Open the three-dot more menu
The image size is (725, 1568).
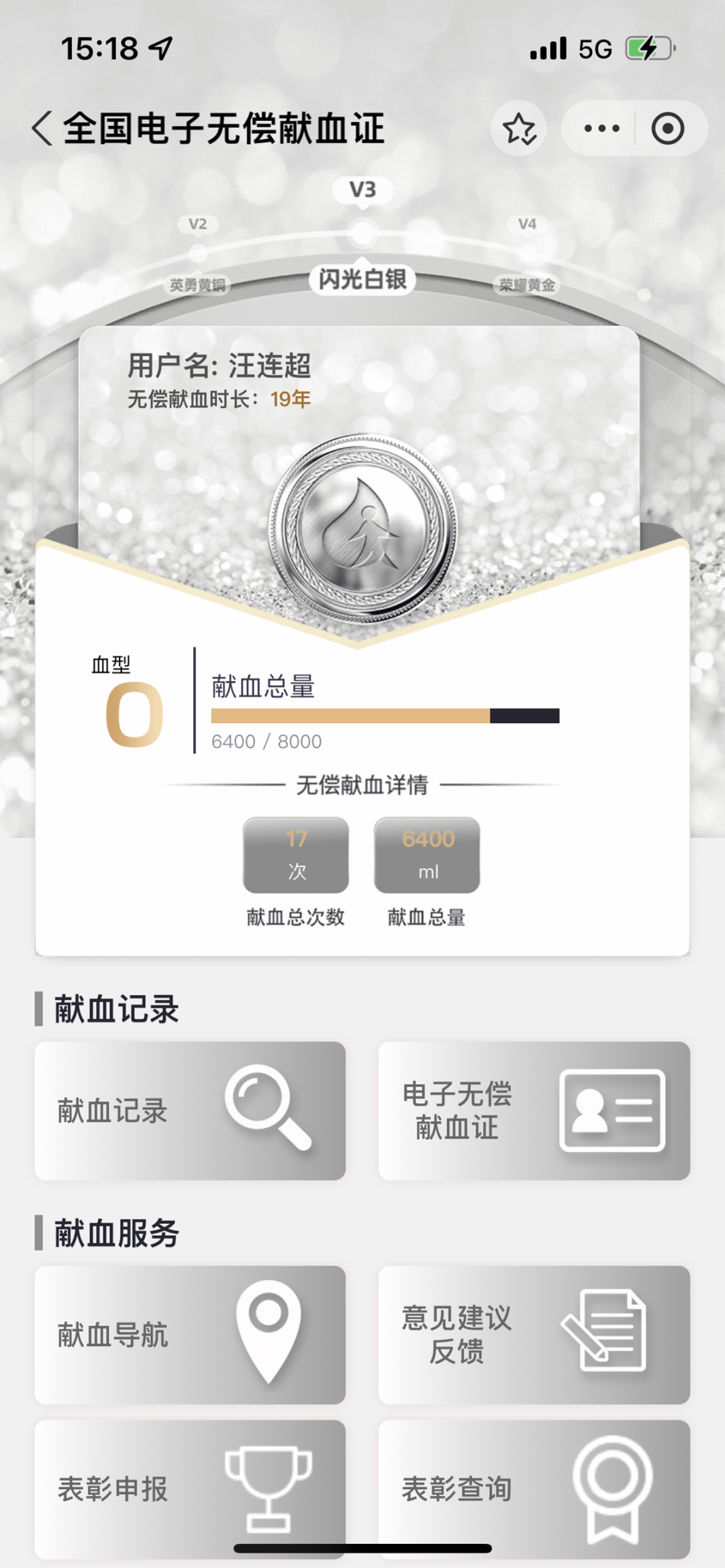tap(601, 128)
